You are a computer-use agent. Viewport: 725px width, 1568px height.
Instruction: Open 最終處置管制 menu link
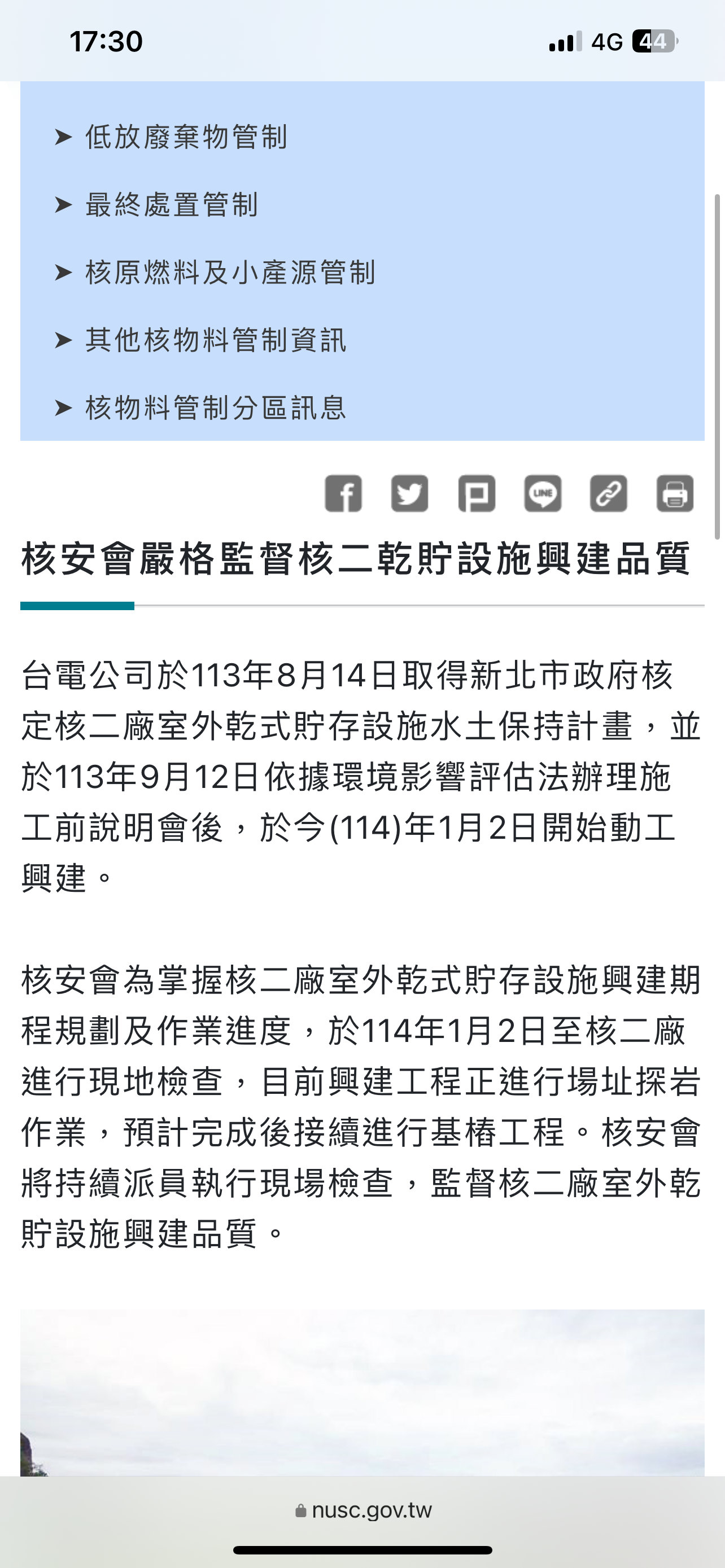[171, 204]
